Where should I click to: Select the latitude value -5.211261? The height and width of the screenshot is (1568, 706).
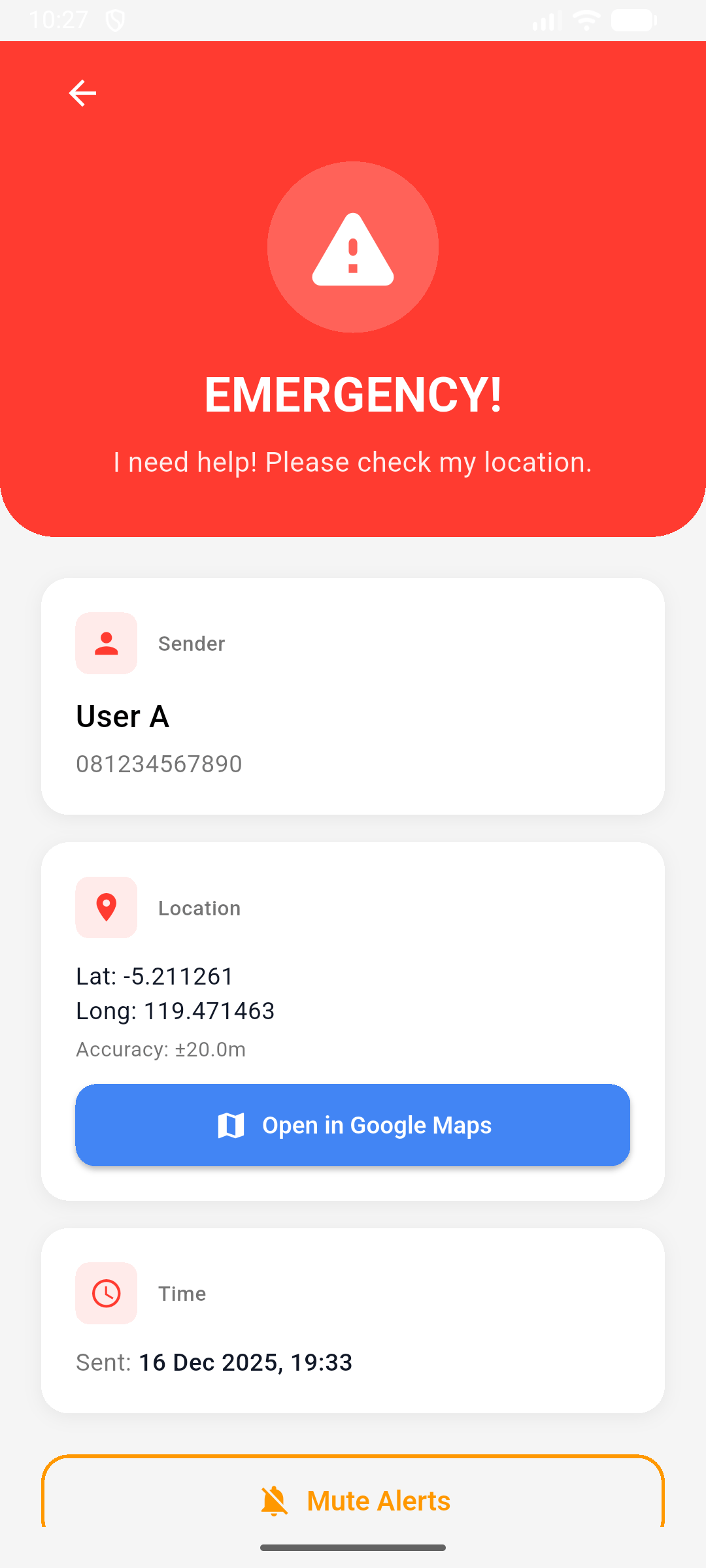coord(154,976)
